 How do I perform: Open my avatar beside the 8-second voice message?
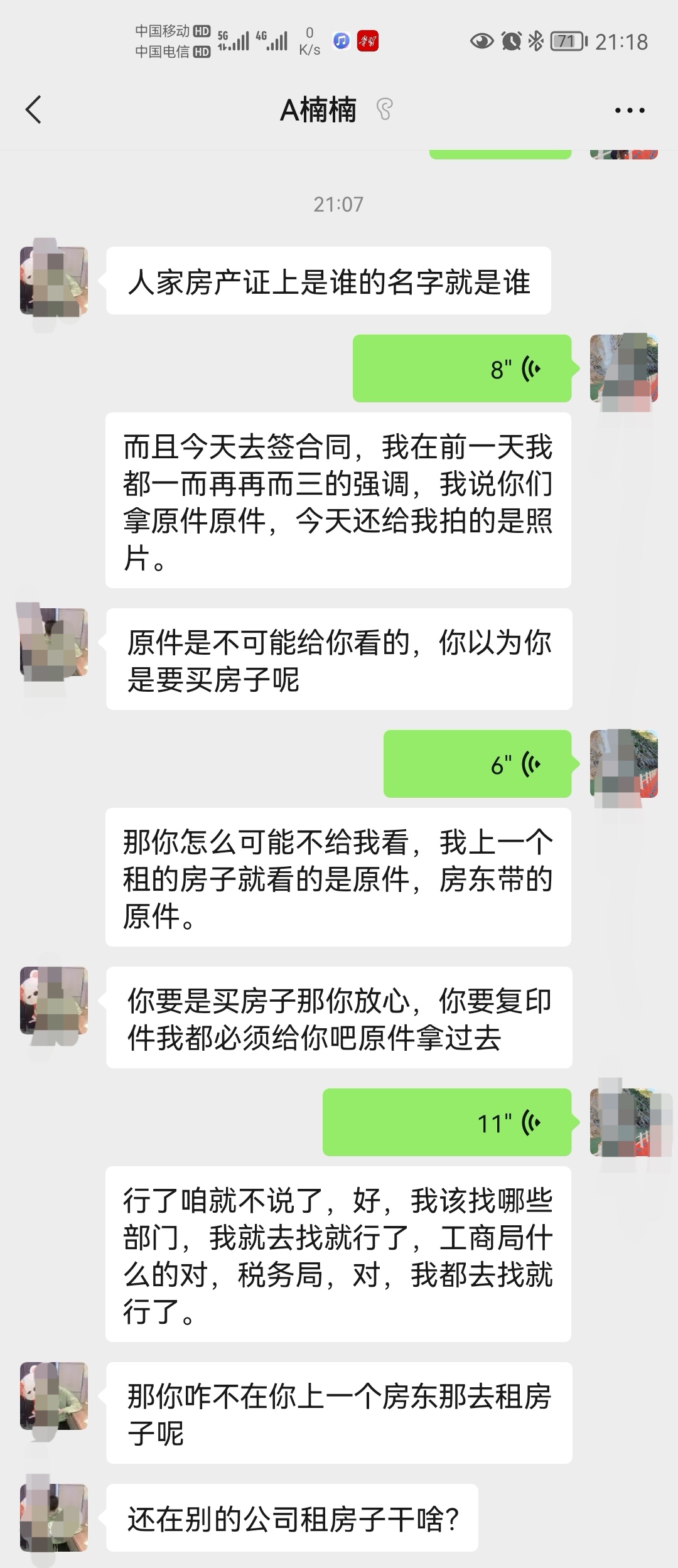(623, 368)
